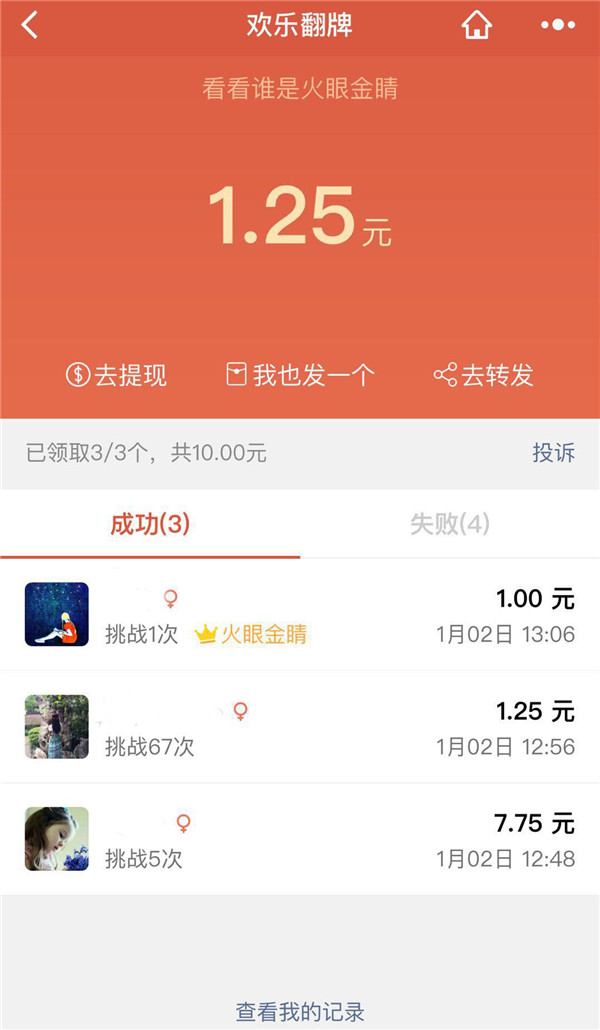Share it using 去转发
The image size is (600, 1030).
pos(484,375)
